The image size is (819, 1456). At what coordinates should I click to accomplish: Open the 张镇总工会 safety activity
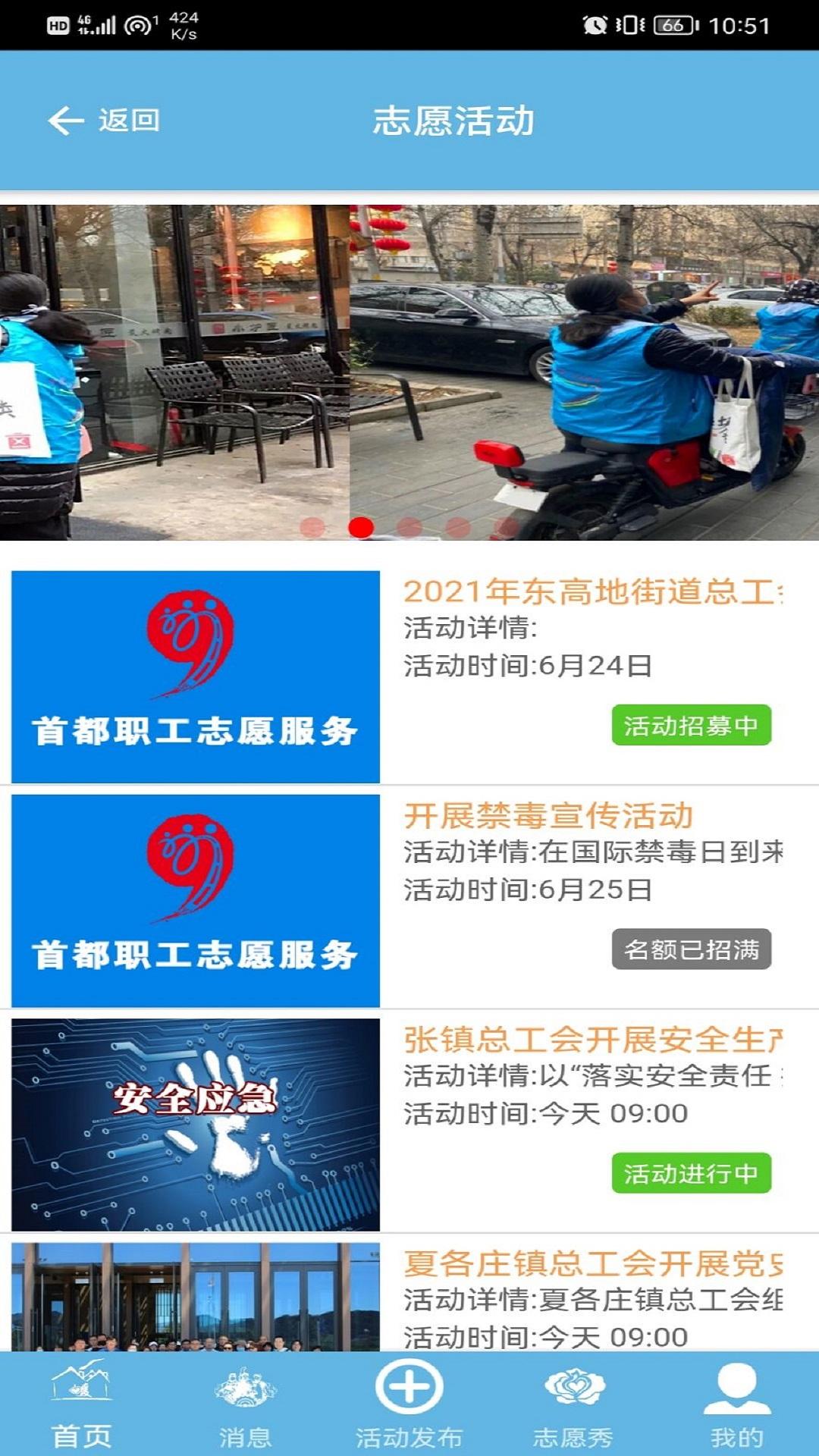tap(591, 1040)
